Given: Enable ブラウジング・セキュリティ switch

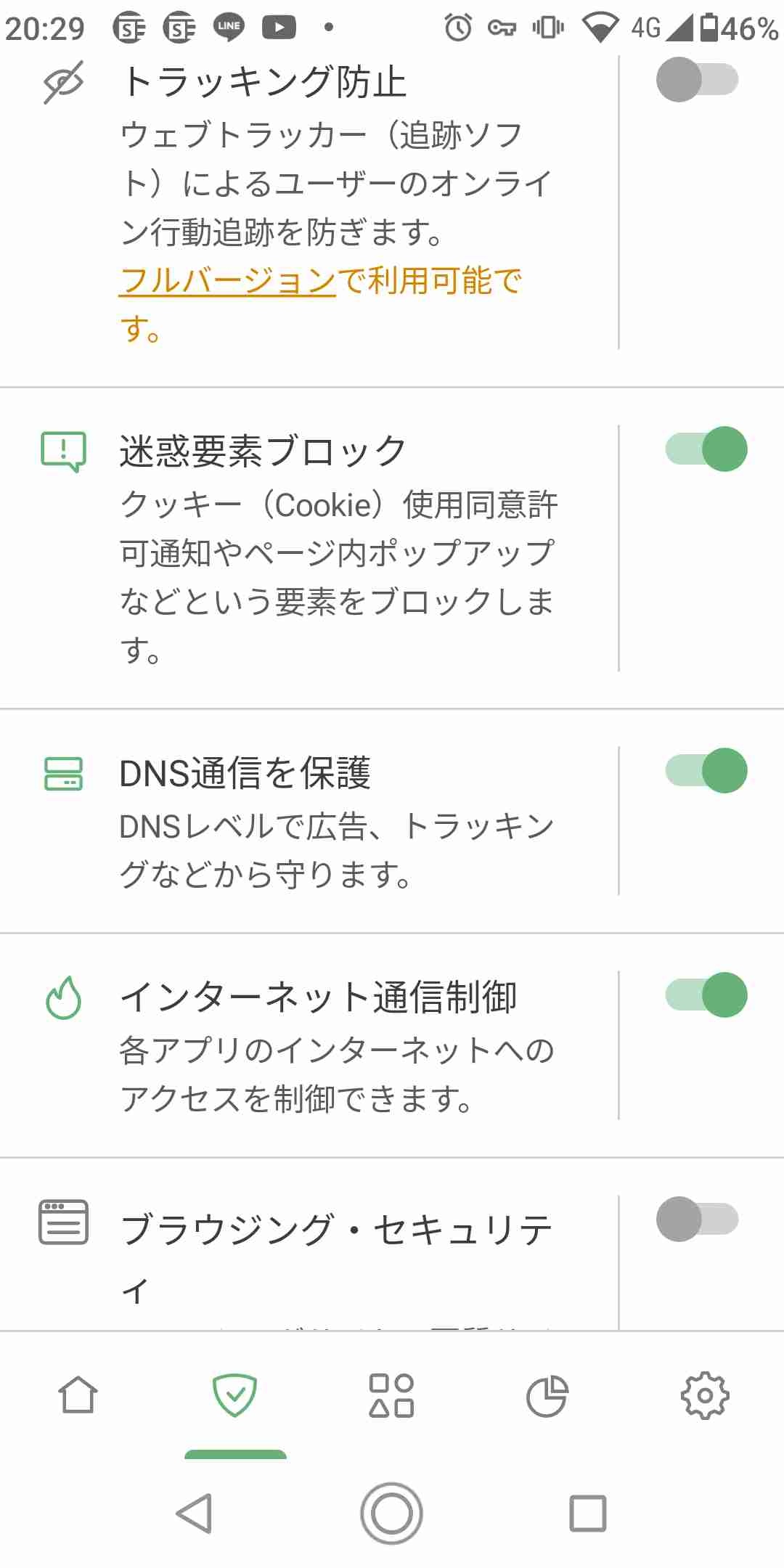Looking at the screenshot, I should [x=697, y=1220].
